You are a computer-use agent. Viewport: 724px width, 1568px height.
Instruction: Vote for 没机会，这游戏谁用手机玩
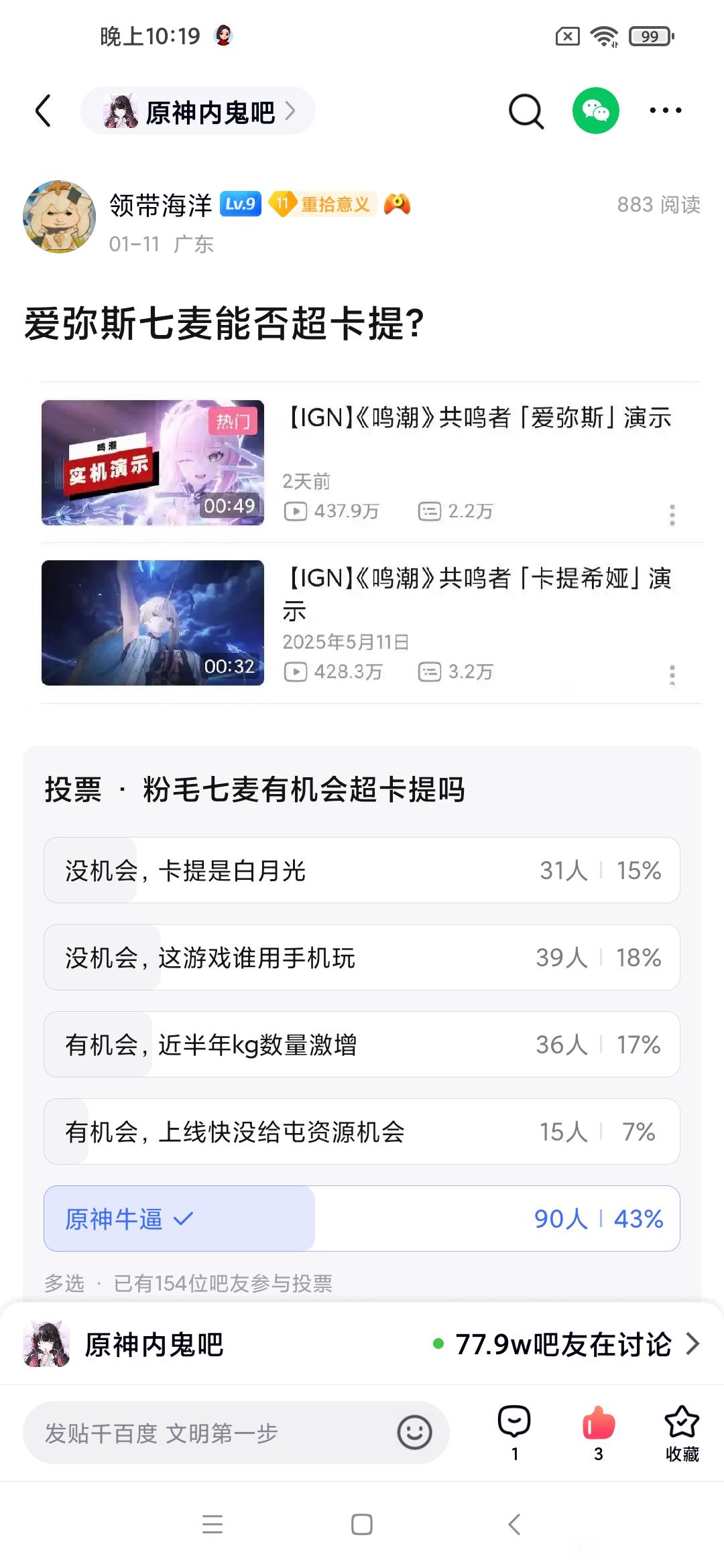point(362,958)
